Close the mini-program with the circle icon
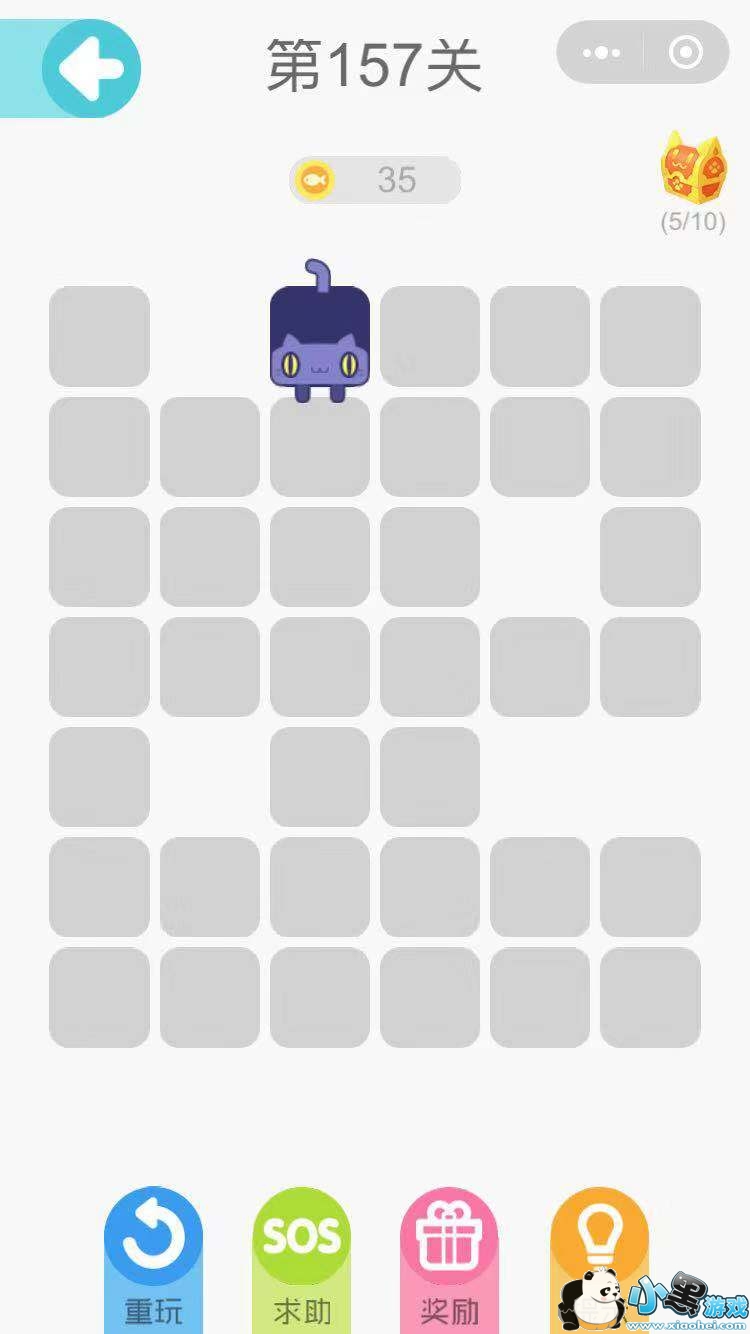The width and height of the screenshot is (750, 1334). [x=685, y=53]
